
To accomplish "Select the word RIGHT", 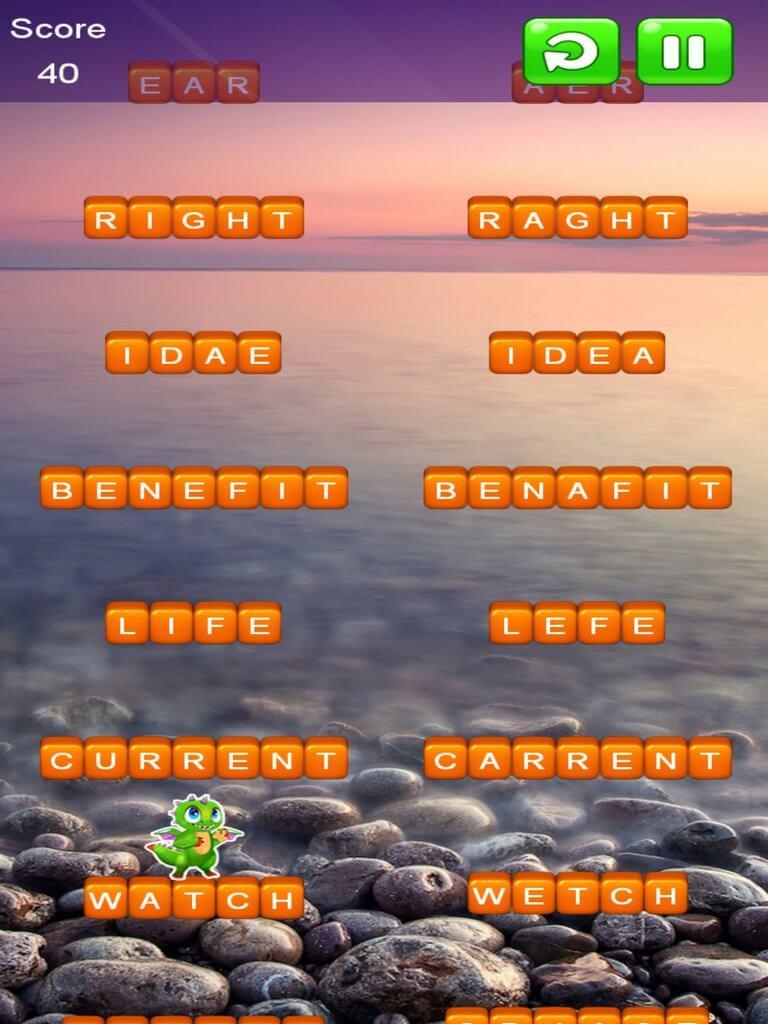I will pos(194,218).
